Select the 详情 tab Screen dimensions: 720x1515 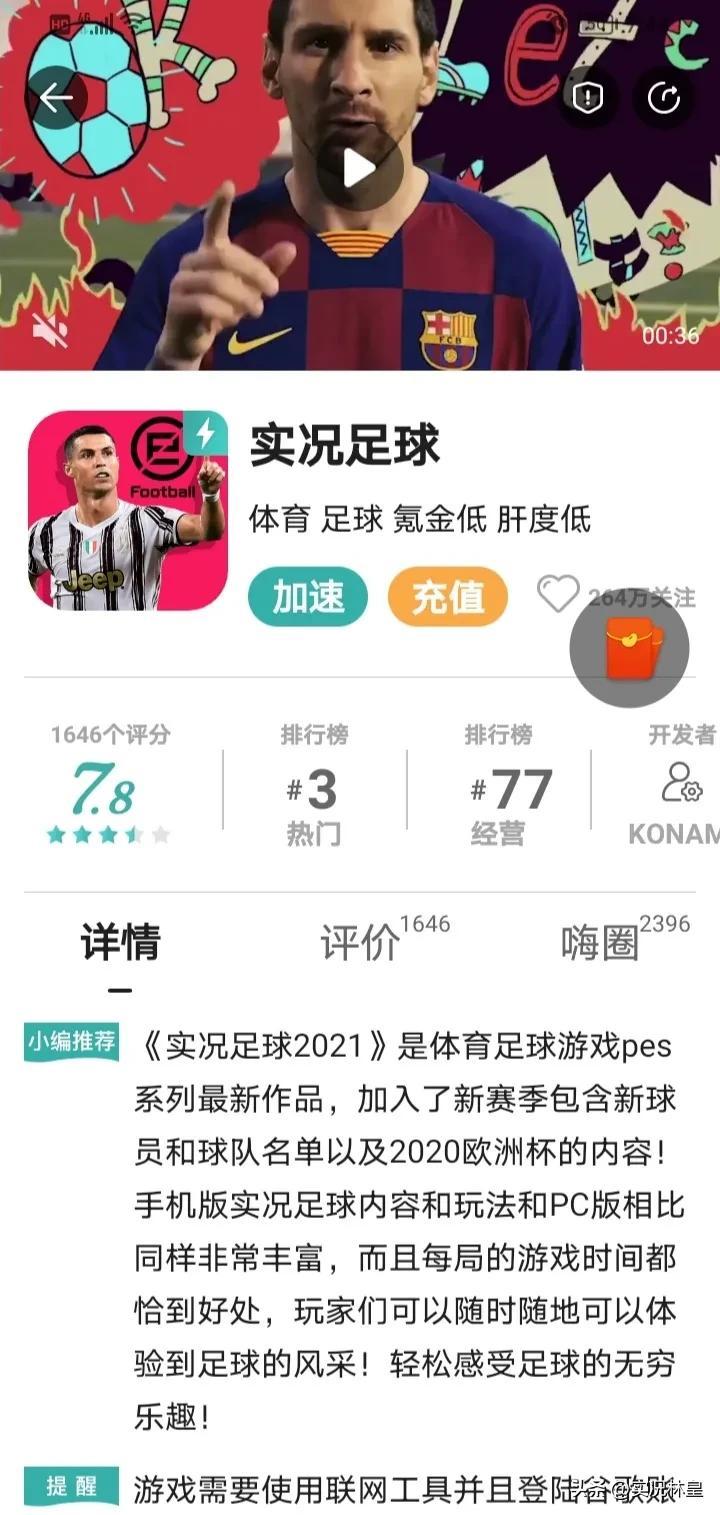(120, 943)
